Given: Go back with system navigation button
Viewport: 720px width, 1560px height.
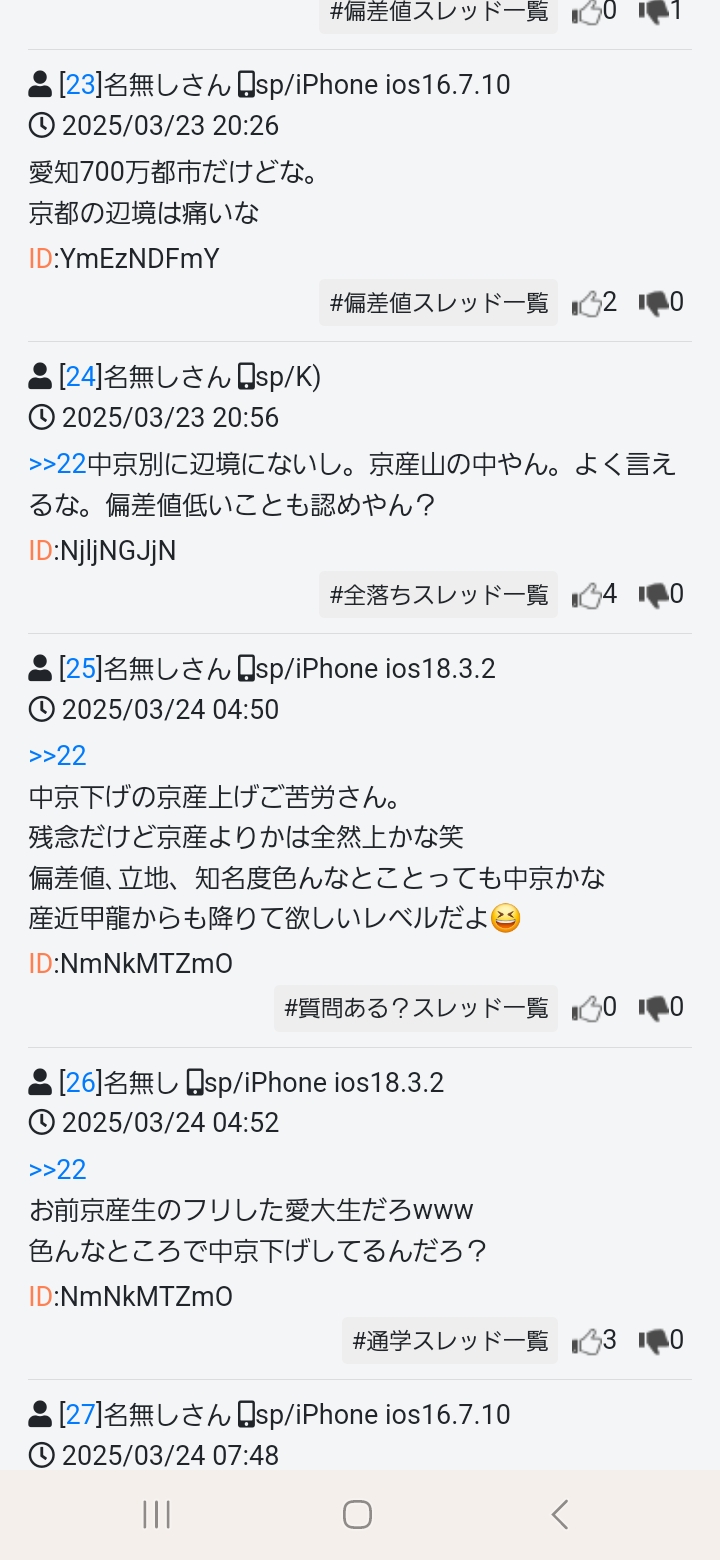Looking at the screenshot, I should [560, 1514].
